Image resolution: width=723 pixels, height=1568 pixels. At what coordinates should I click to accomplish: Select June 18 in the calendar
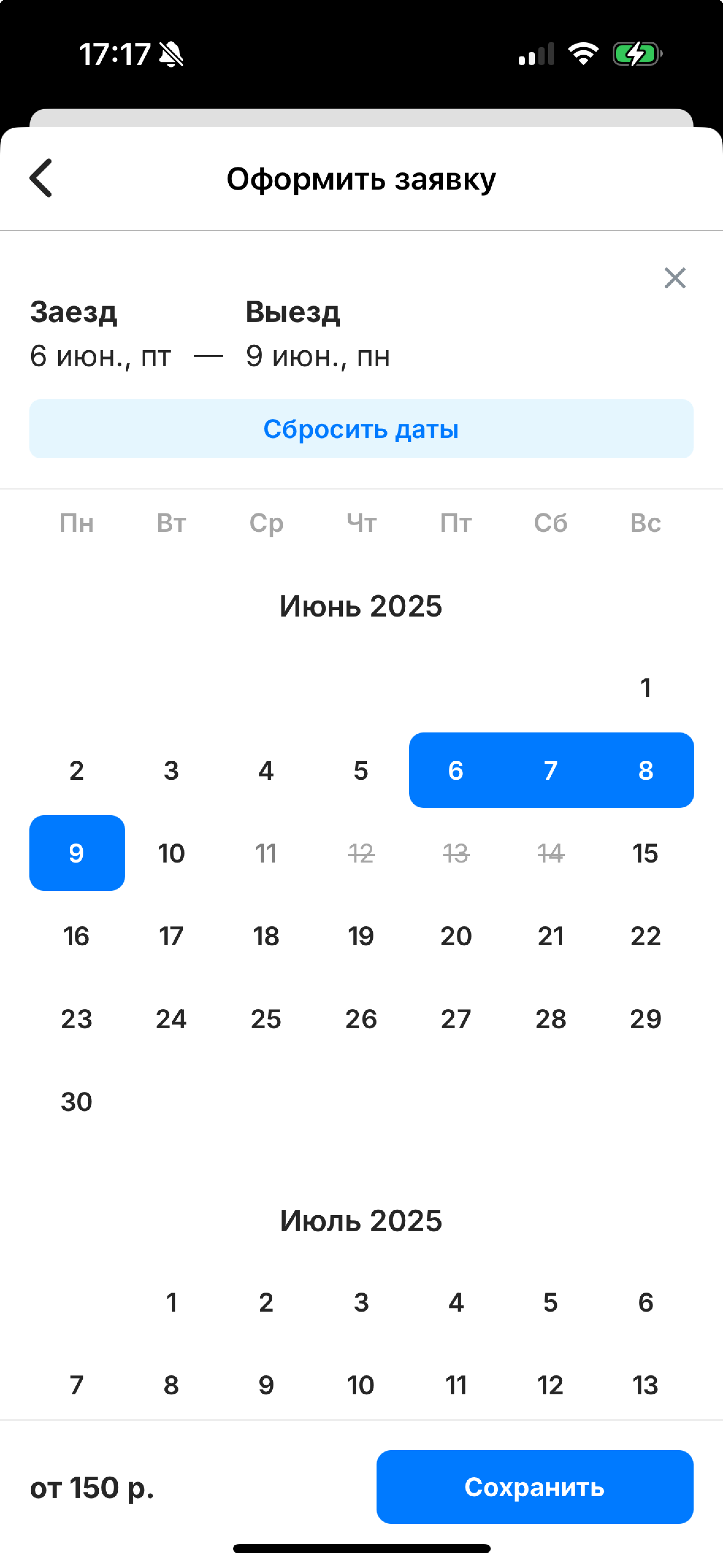click(266, 936)
